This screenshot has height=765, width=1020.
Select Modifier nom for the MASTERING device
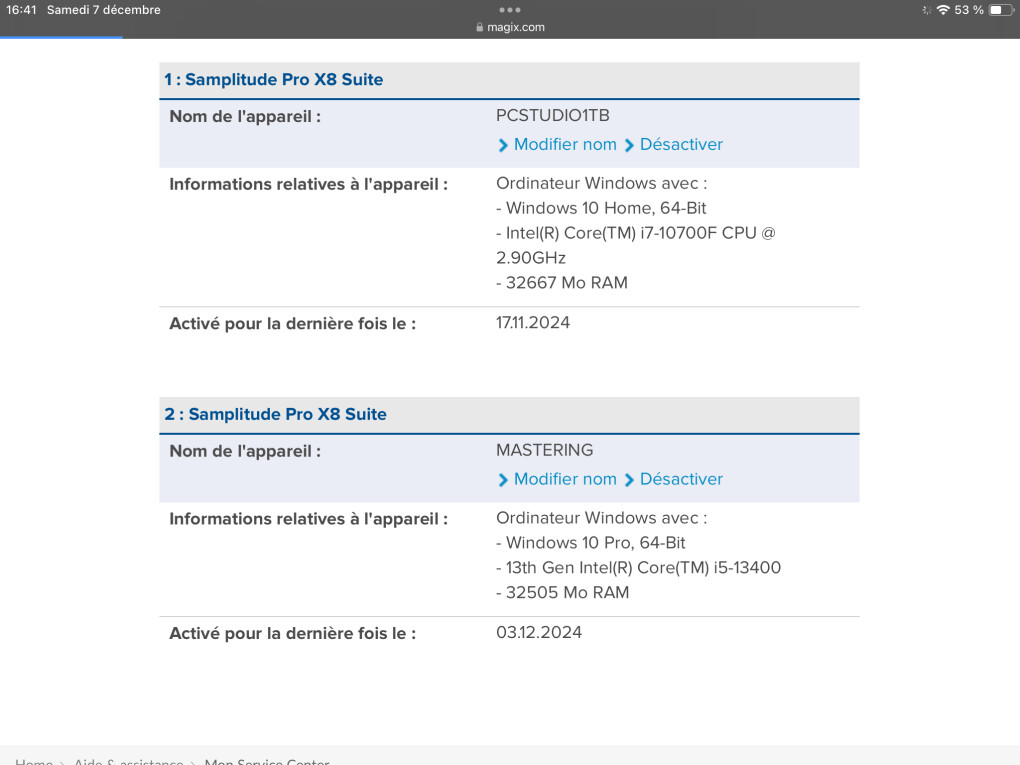(564, 479)
